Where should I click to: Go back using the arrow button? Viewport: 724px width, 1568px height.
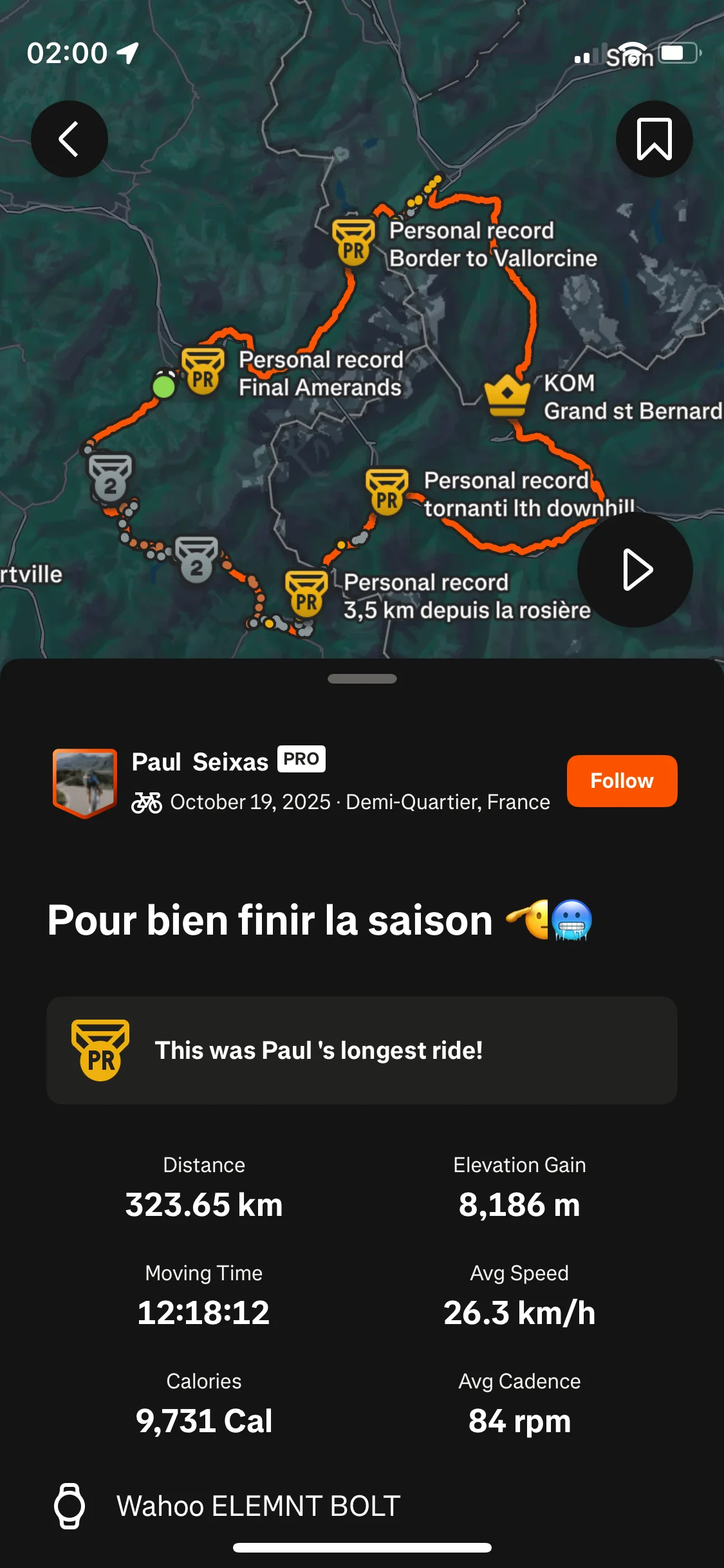pos(69,139)
